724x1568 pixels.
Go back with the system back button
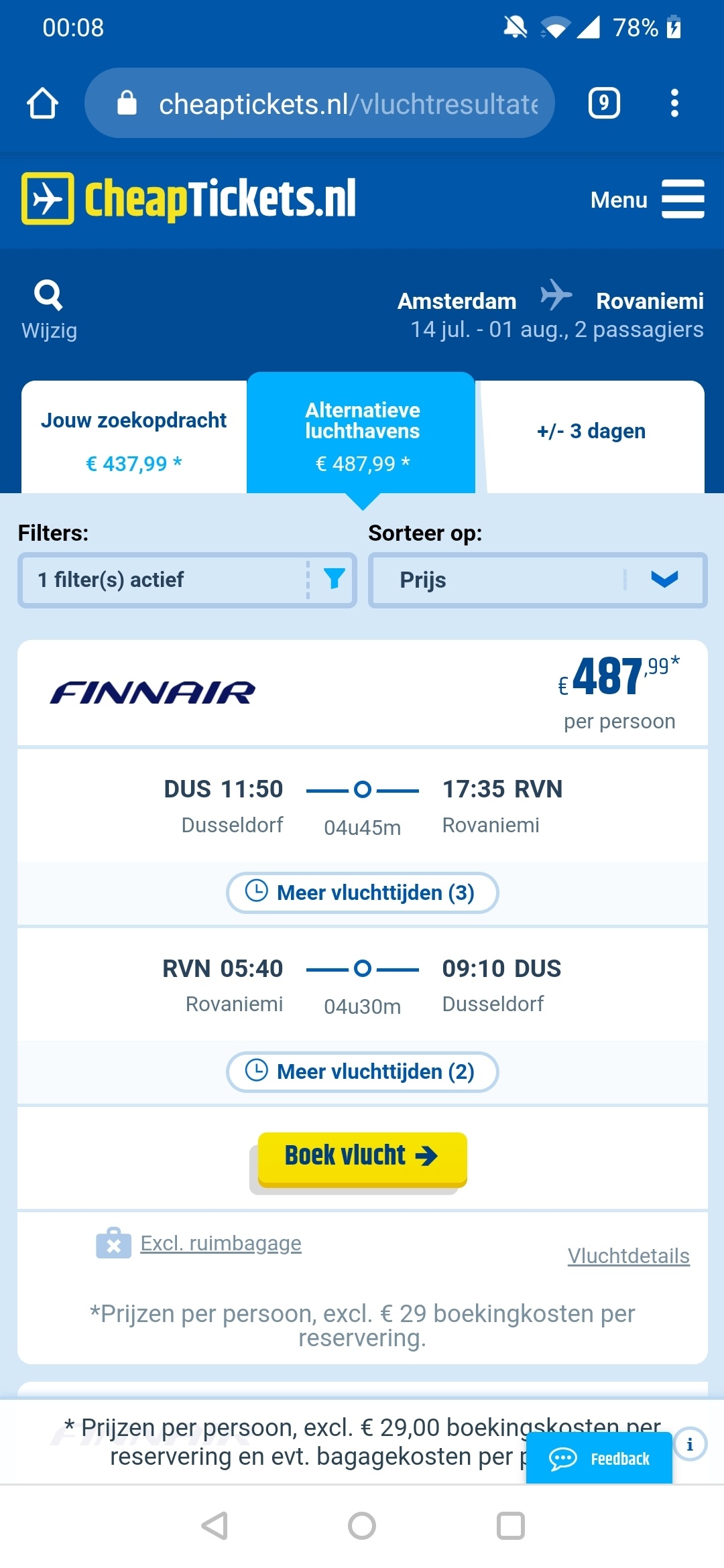coord(215,1526)
